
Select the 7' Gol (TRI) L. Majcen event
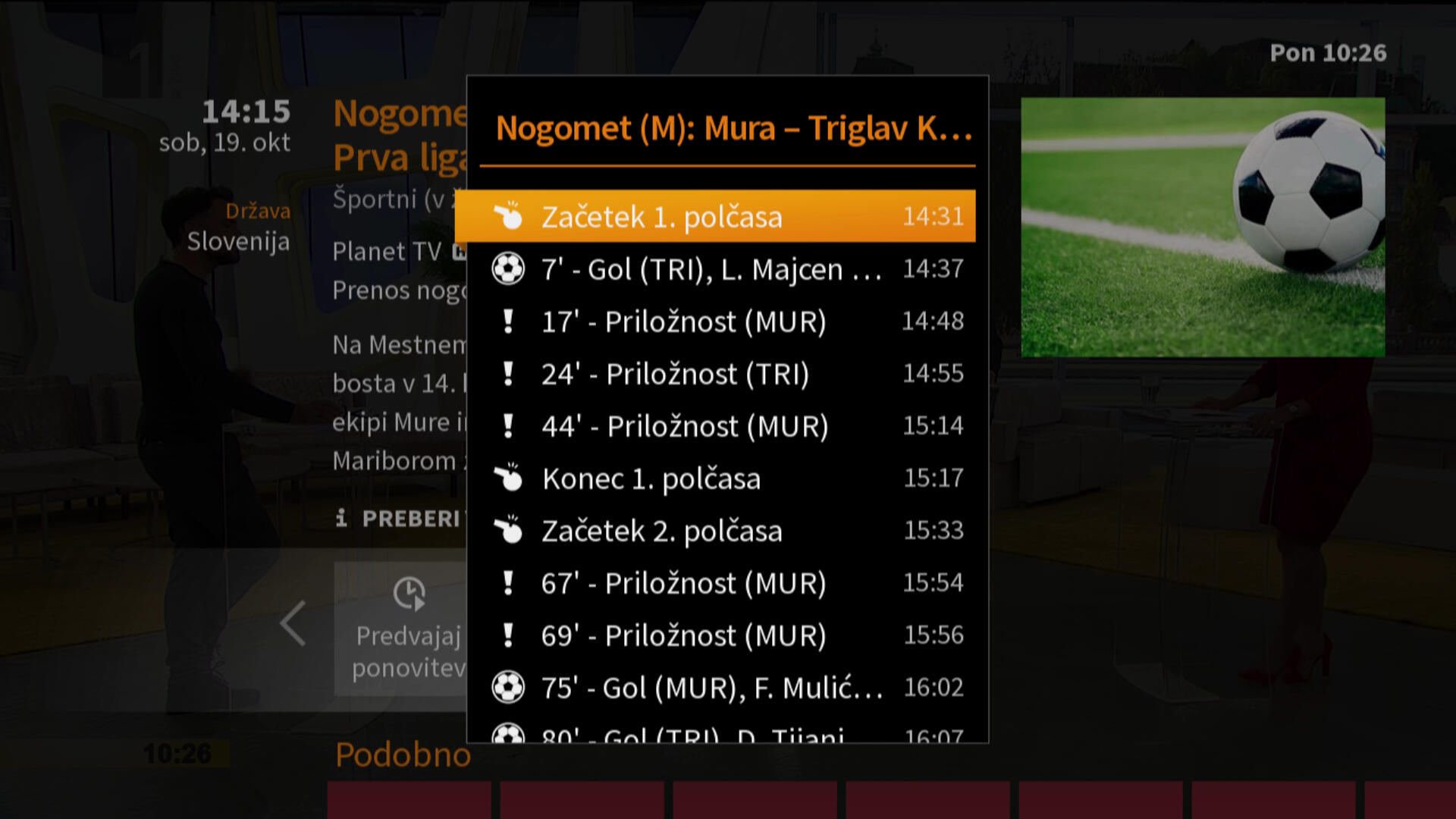pos(714,269)
